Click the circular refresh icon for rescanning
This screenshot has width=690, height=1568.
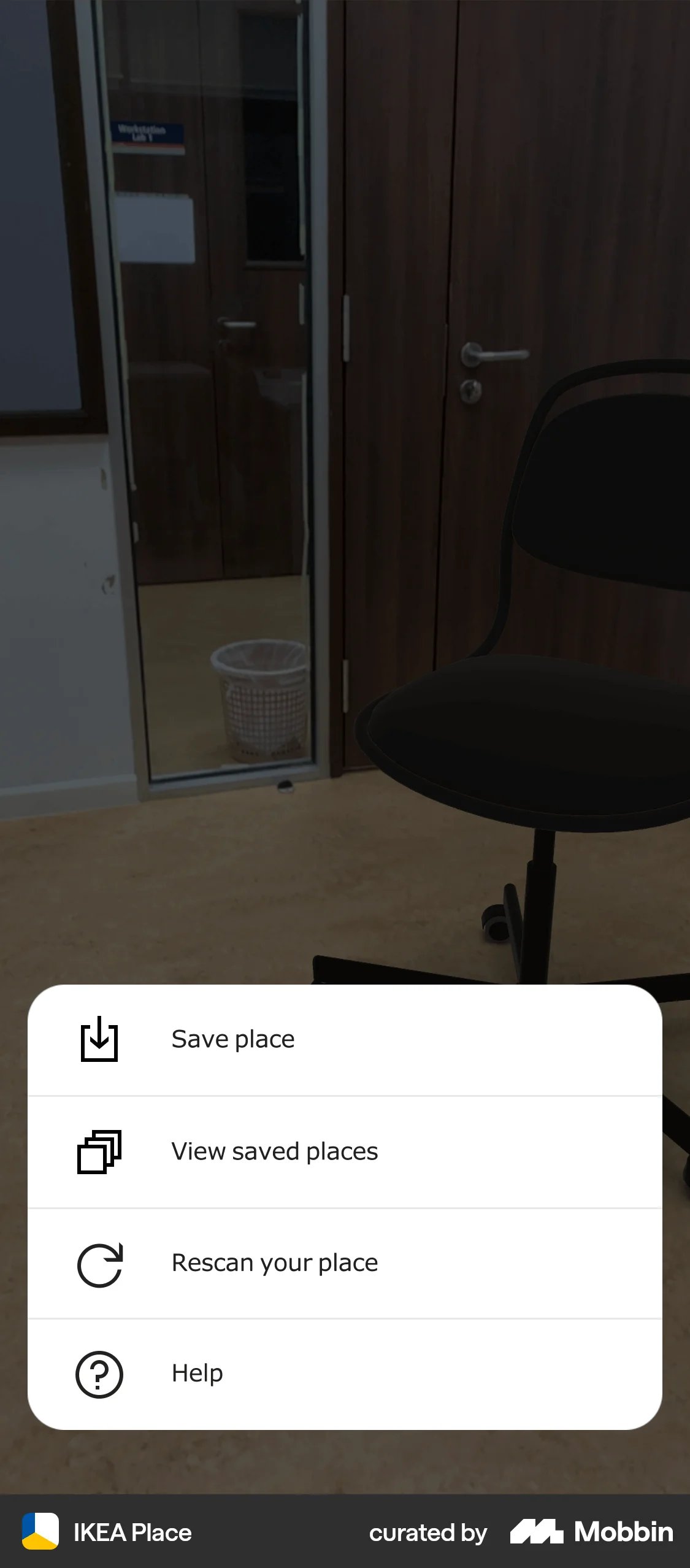[98, 1262]
